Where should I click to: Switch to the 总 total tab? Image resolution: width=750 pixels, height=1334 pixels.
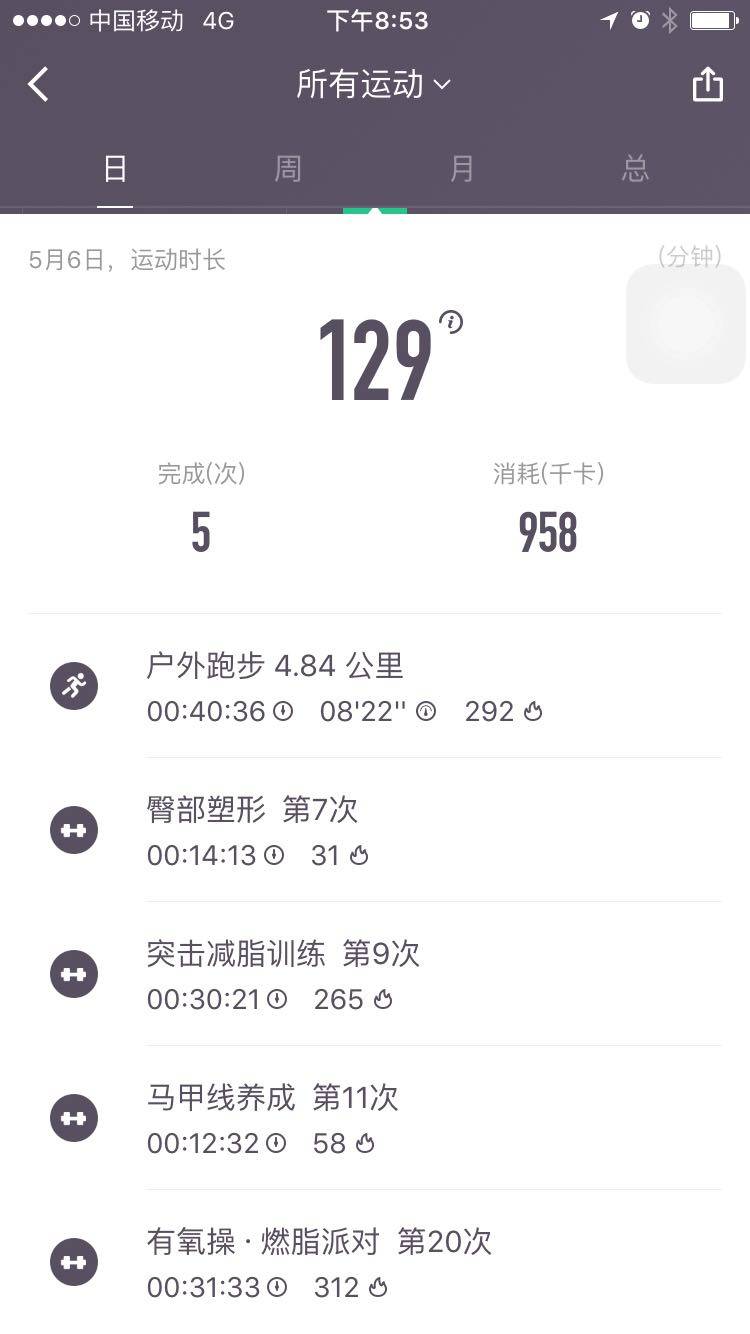[635, 169]
